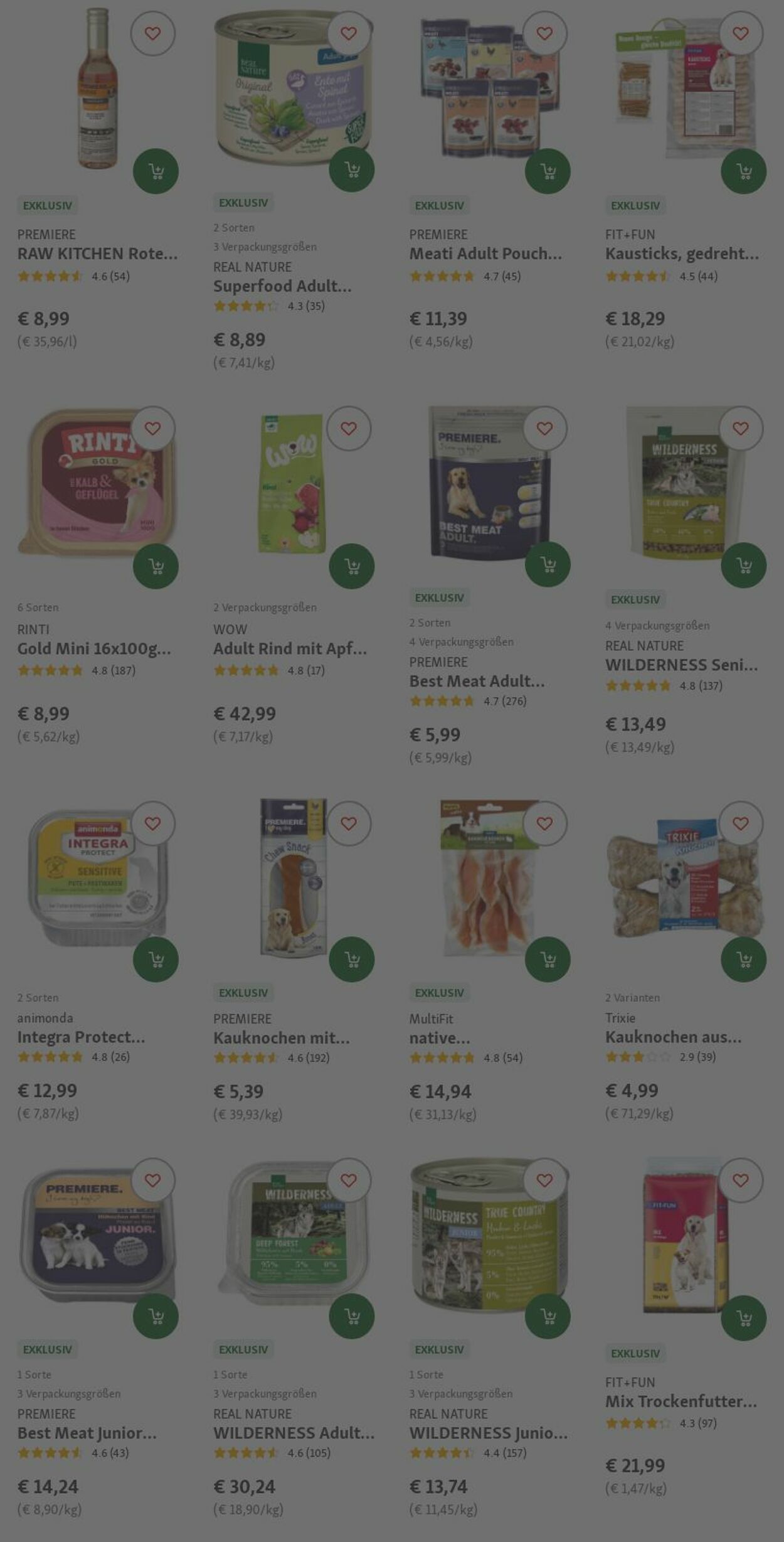This screenshot has width=784, height=1542.
Task: Open RINTI Gold Mini 16x100g product
Action: (94, 648)
